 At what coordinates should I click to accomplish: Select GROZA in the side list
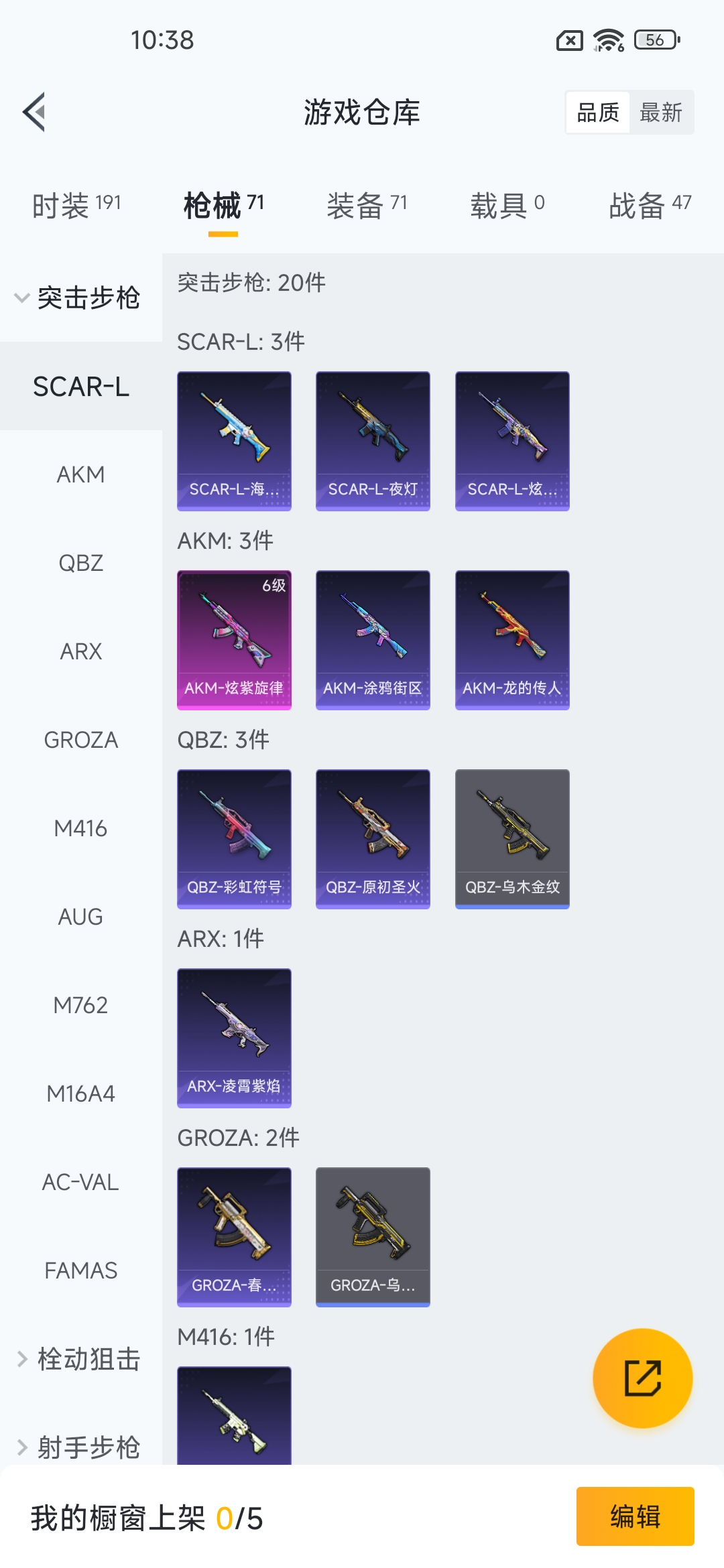tap(80, 740)
